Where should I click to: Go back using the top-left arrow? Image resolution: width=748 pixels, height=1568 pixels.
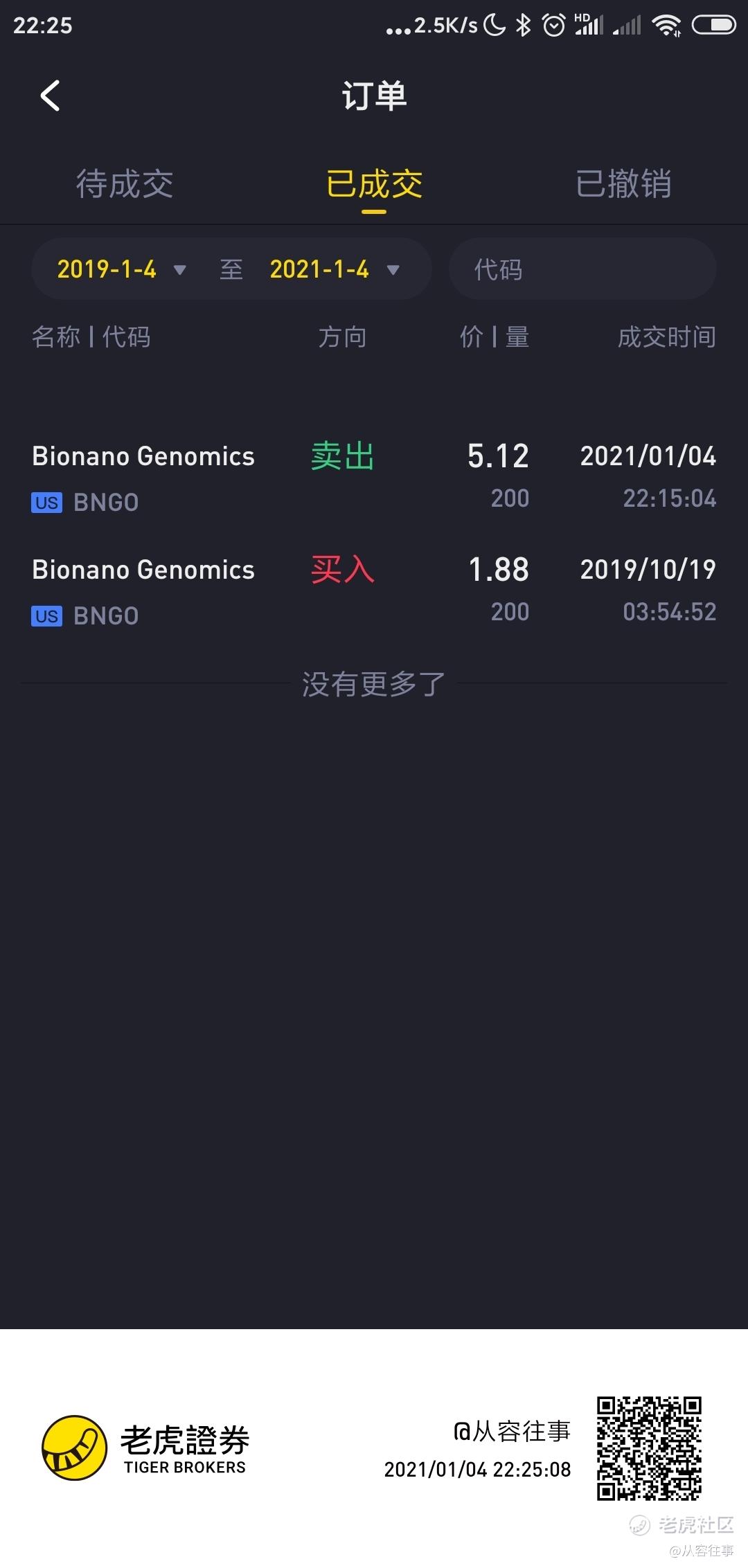[x=50, y=96]
